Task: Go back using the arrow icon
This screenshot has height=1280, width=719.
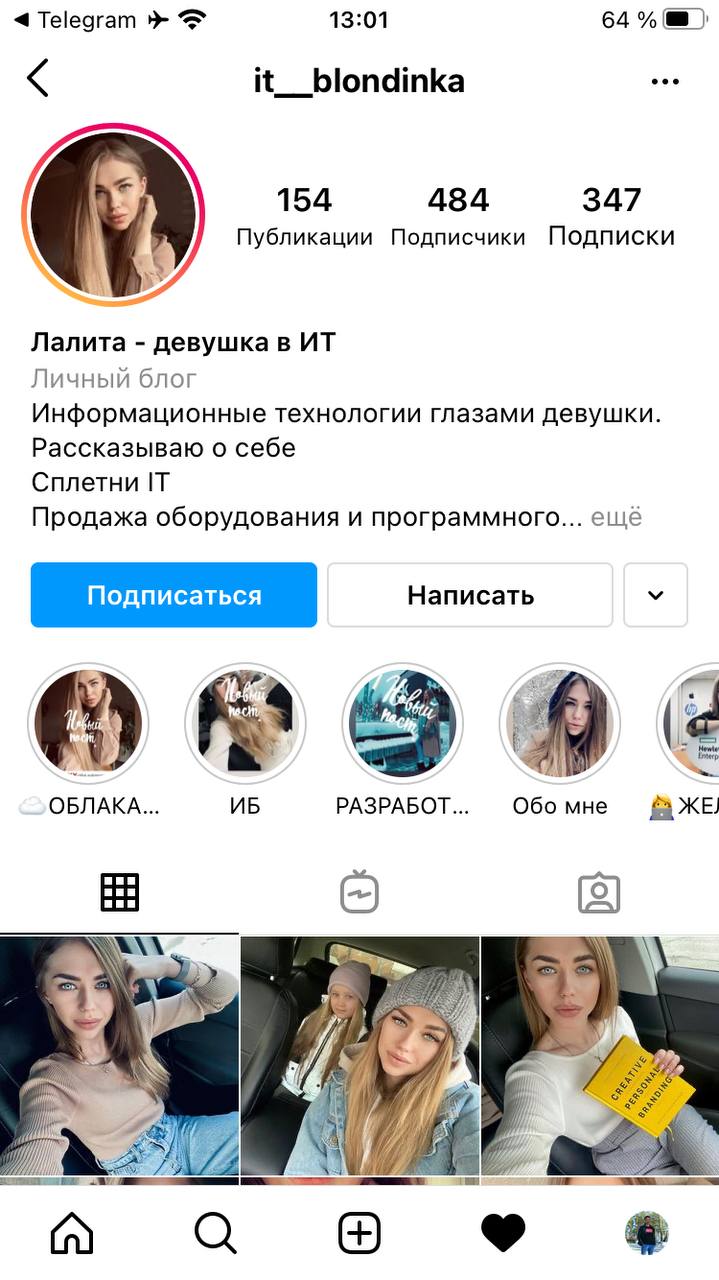Action: (38, 79)
